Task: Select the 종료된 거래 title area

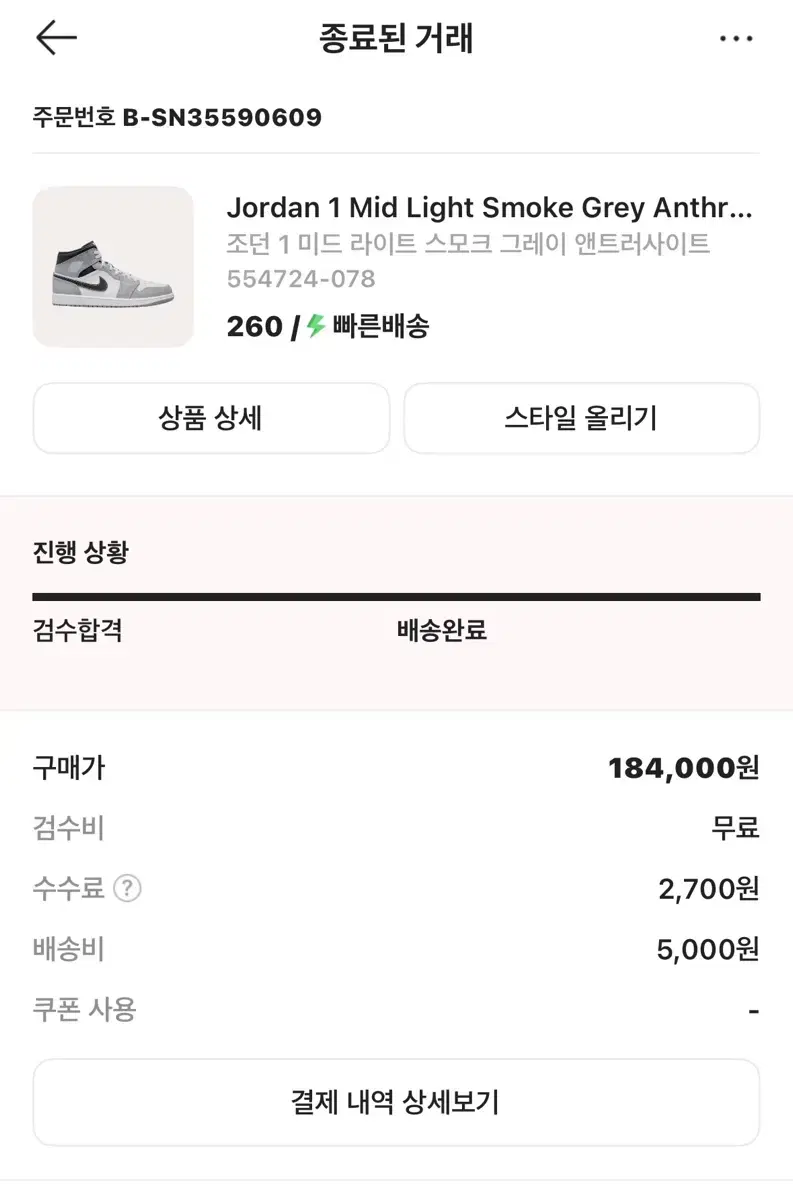Action: [x=396, y=38]
